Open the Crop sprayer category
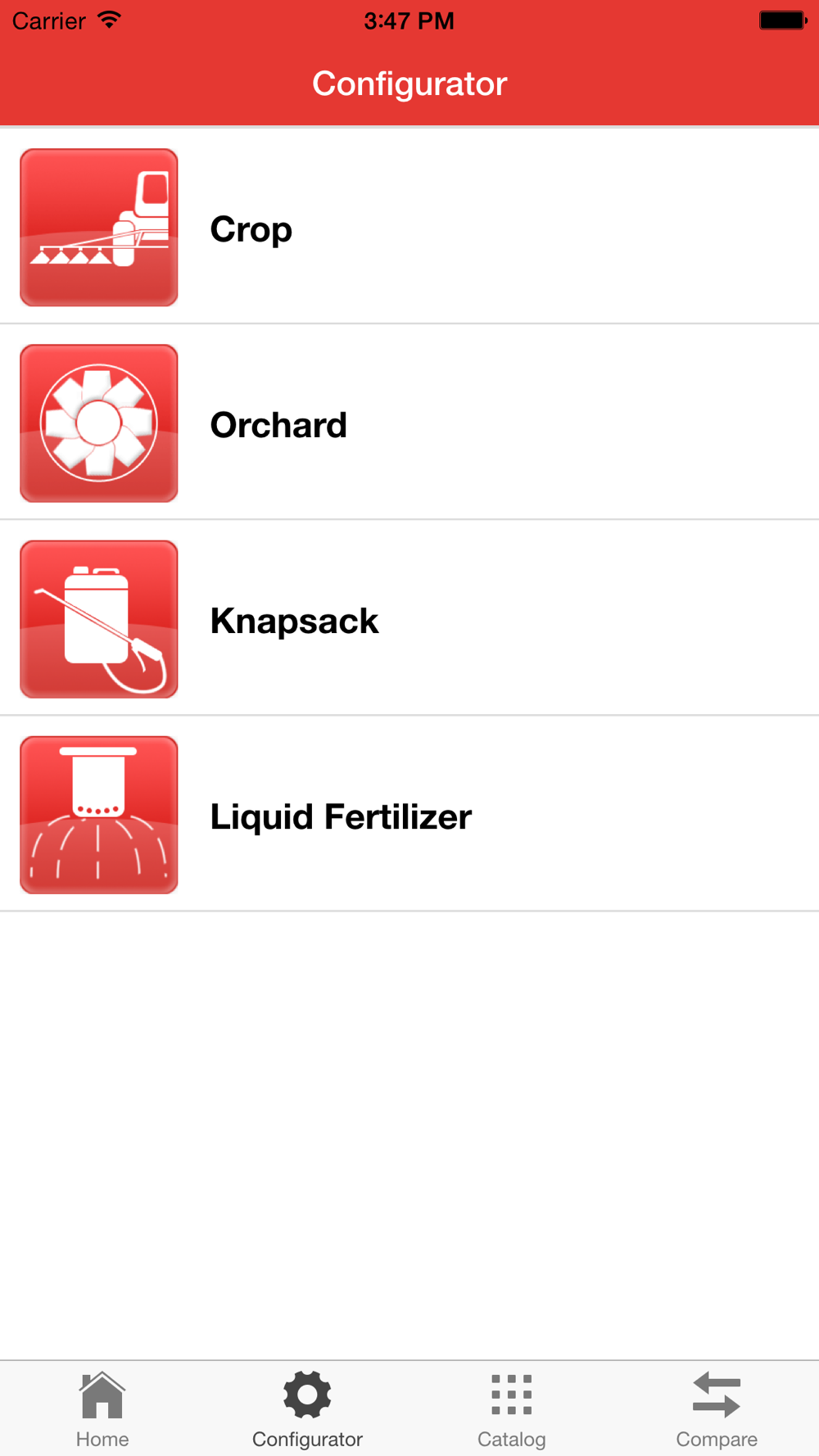 (409, 227)
